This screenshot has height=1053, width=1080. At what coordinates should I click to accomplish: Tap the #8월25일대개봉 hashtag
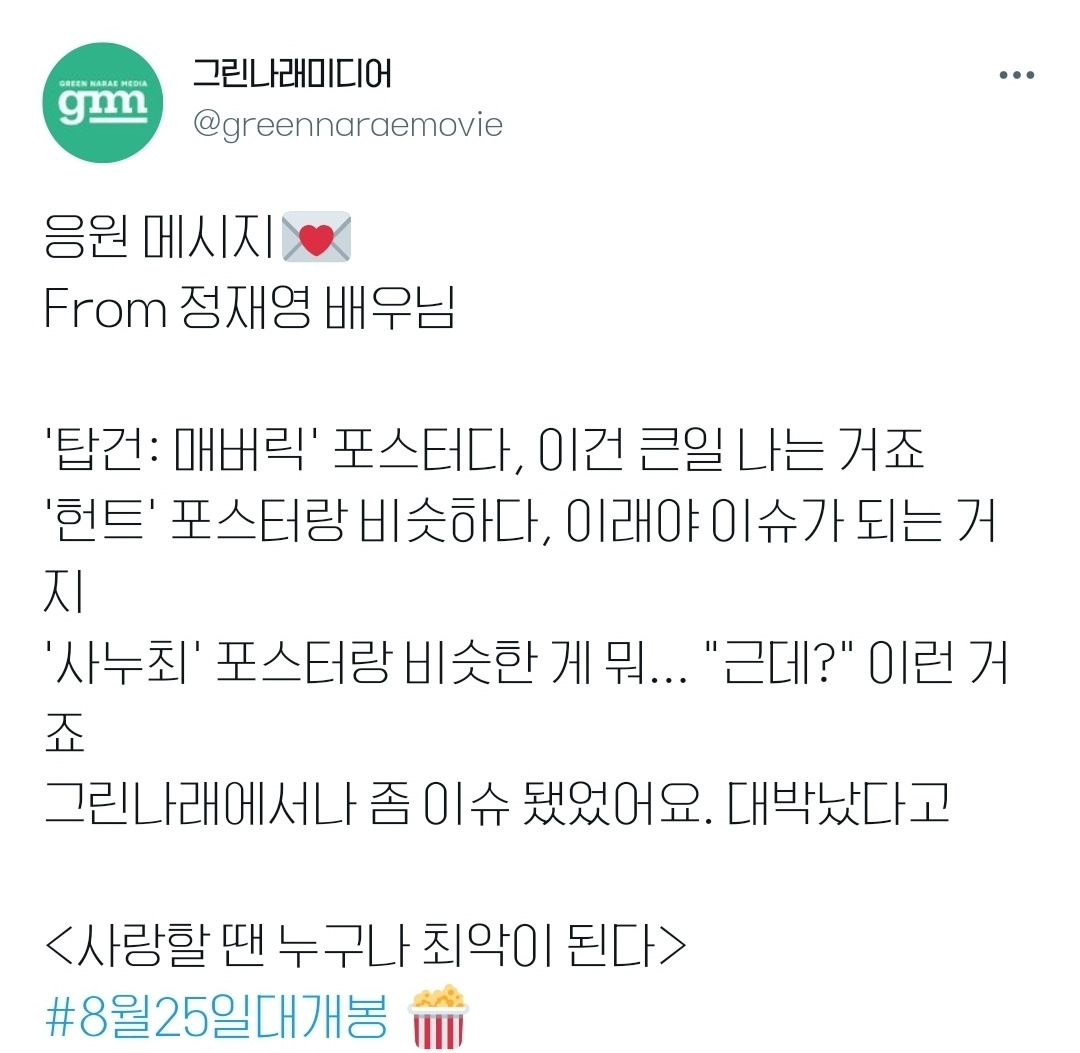click(x=217, y=1016)
